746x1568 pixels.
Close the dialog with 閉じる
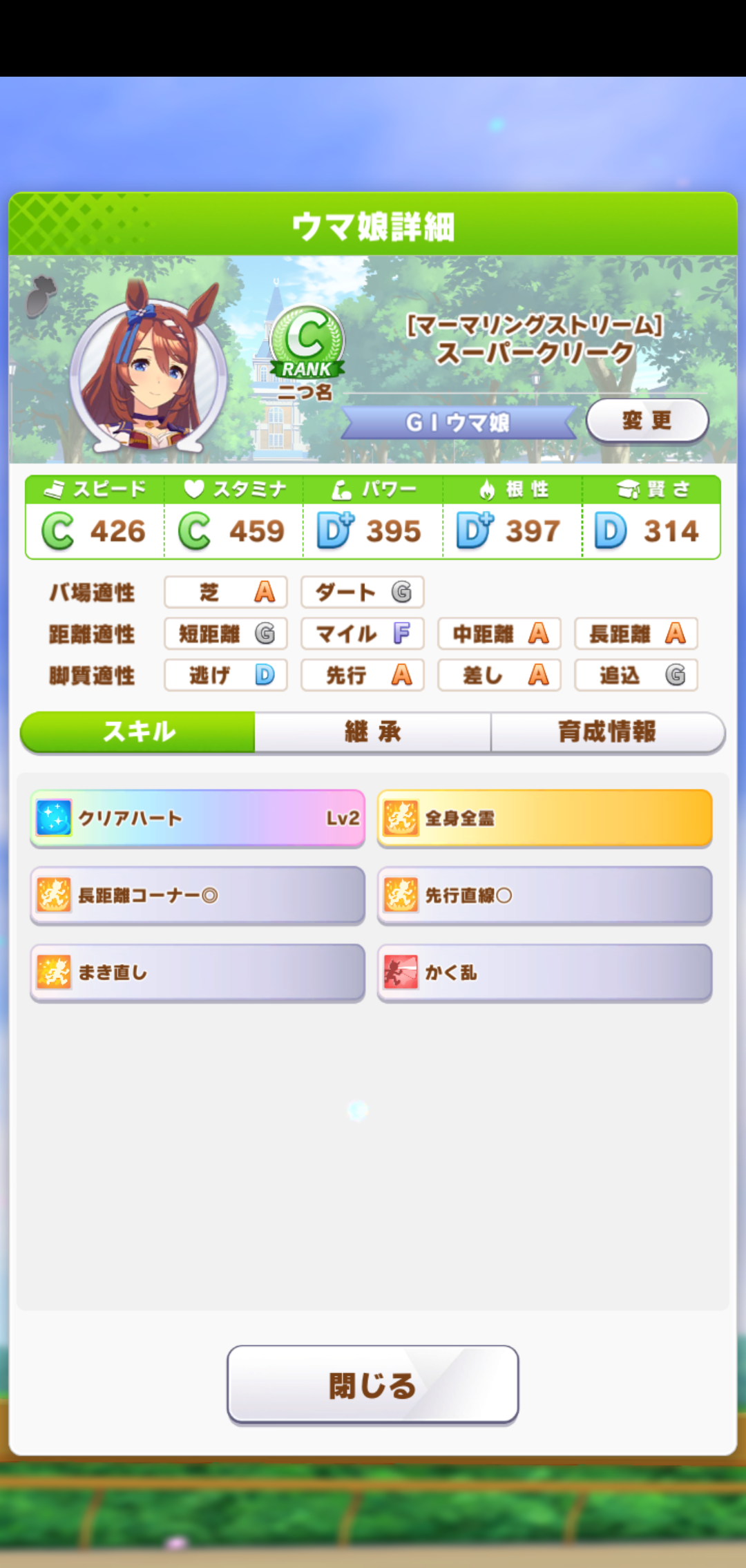373,1384
